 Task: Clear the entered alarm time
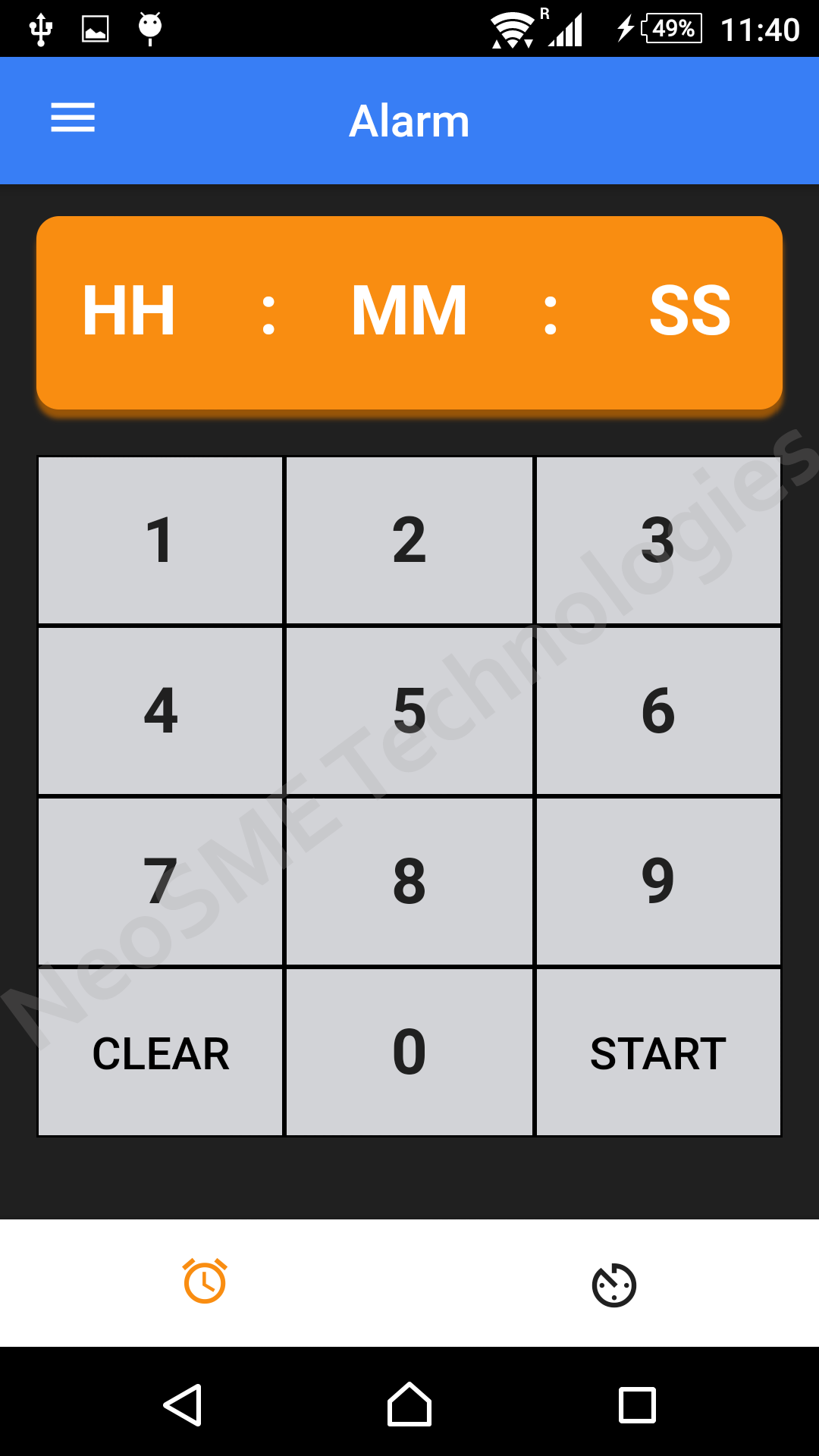pyautogui.click(x=160, y=1053)
